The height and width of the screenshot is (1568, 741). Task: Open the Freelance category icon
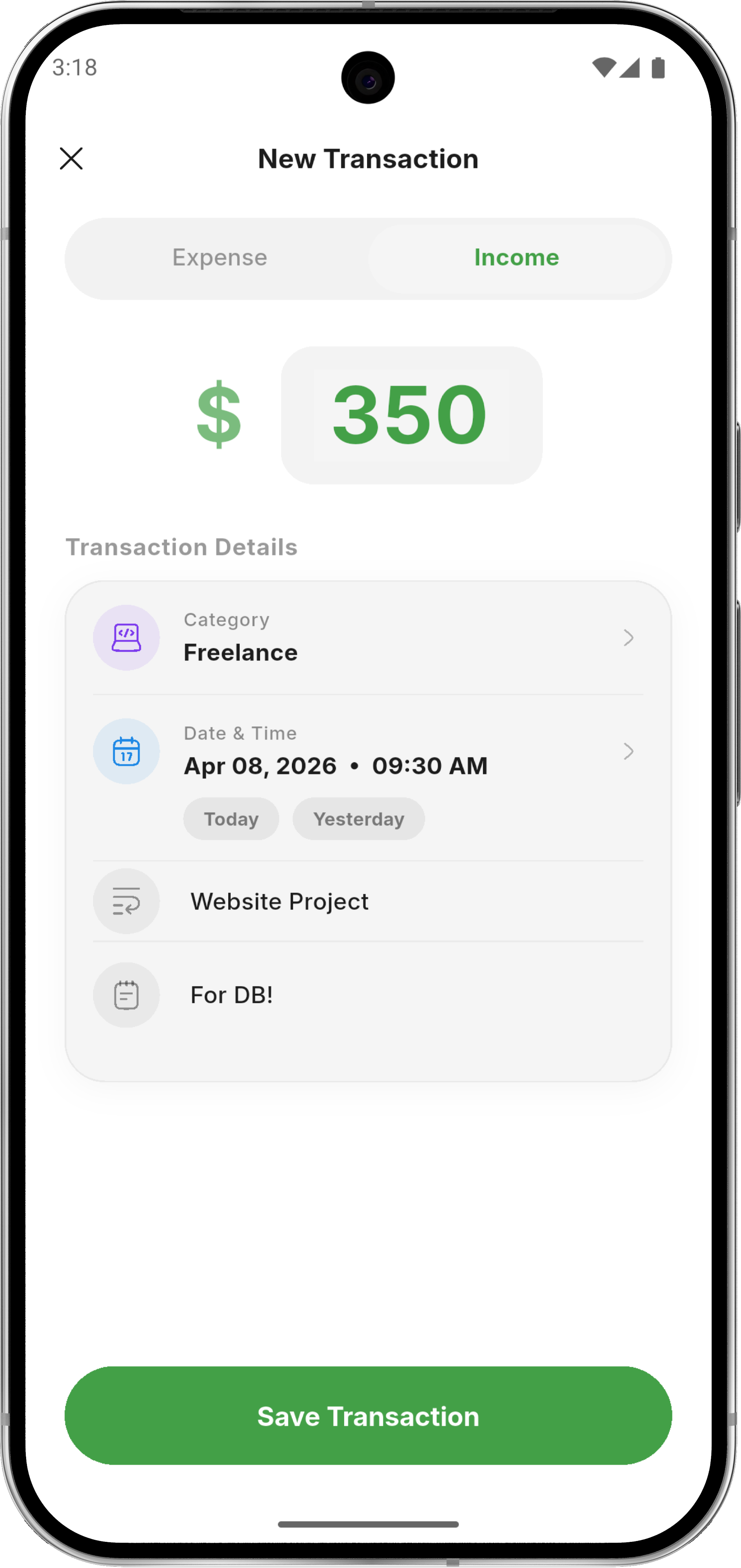[x=126, y=637]
